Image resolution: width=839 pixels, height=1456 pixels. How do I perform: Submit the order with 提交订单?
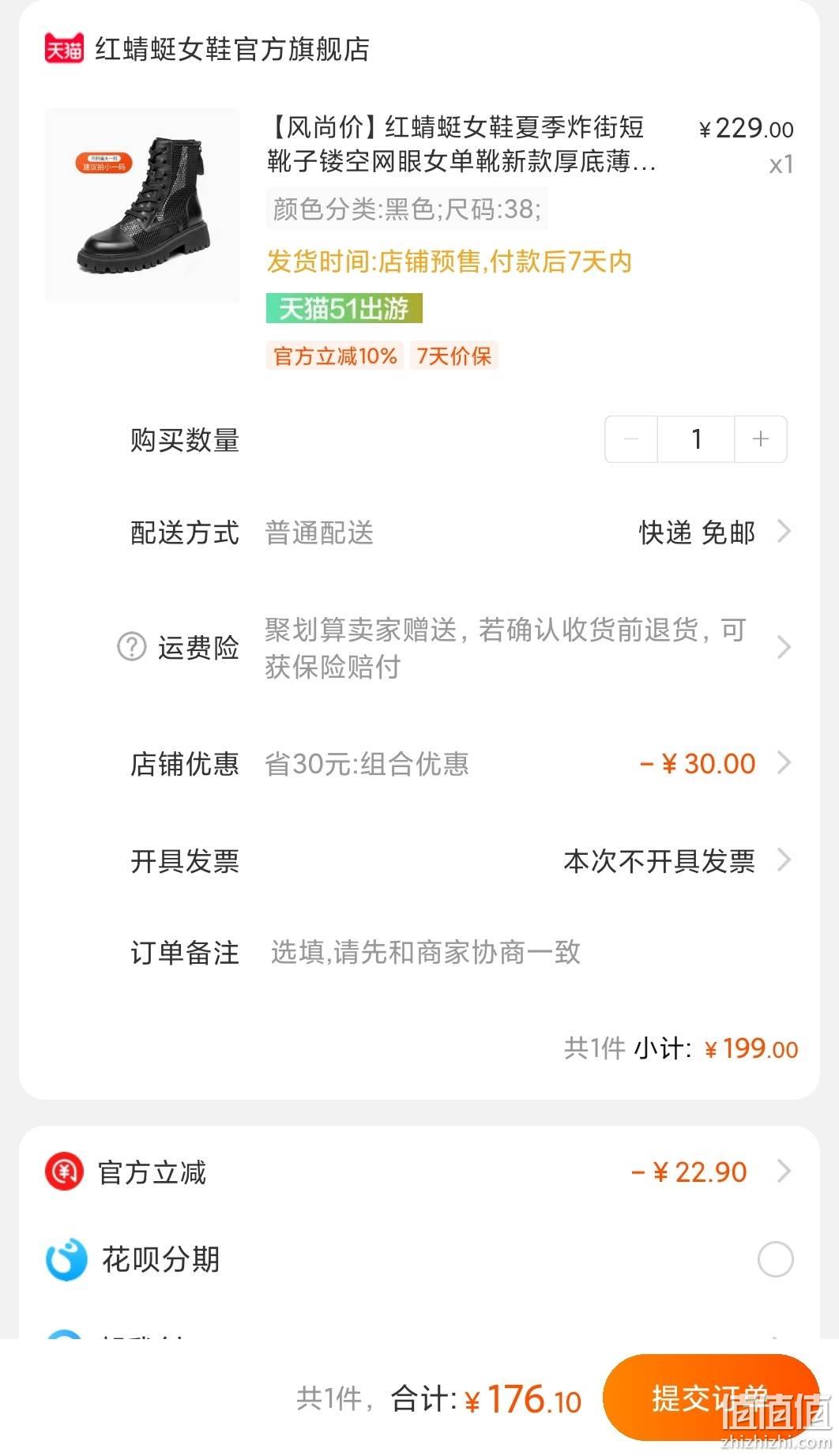pos(710,1398)
